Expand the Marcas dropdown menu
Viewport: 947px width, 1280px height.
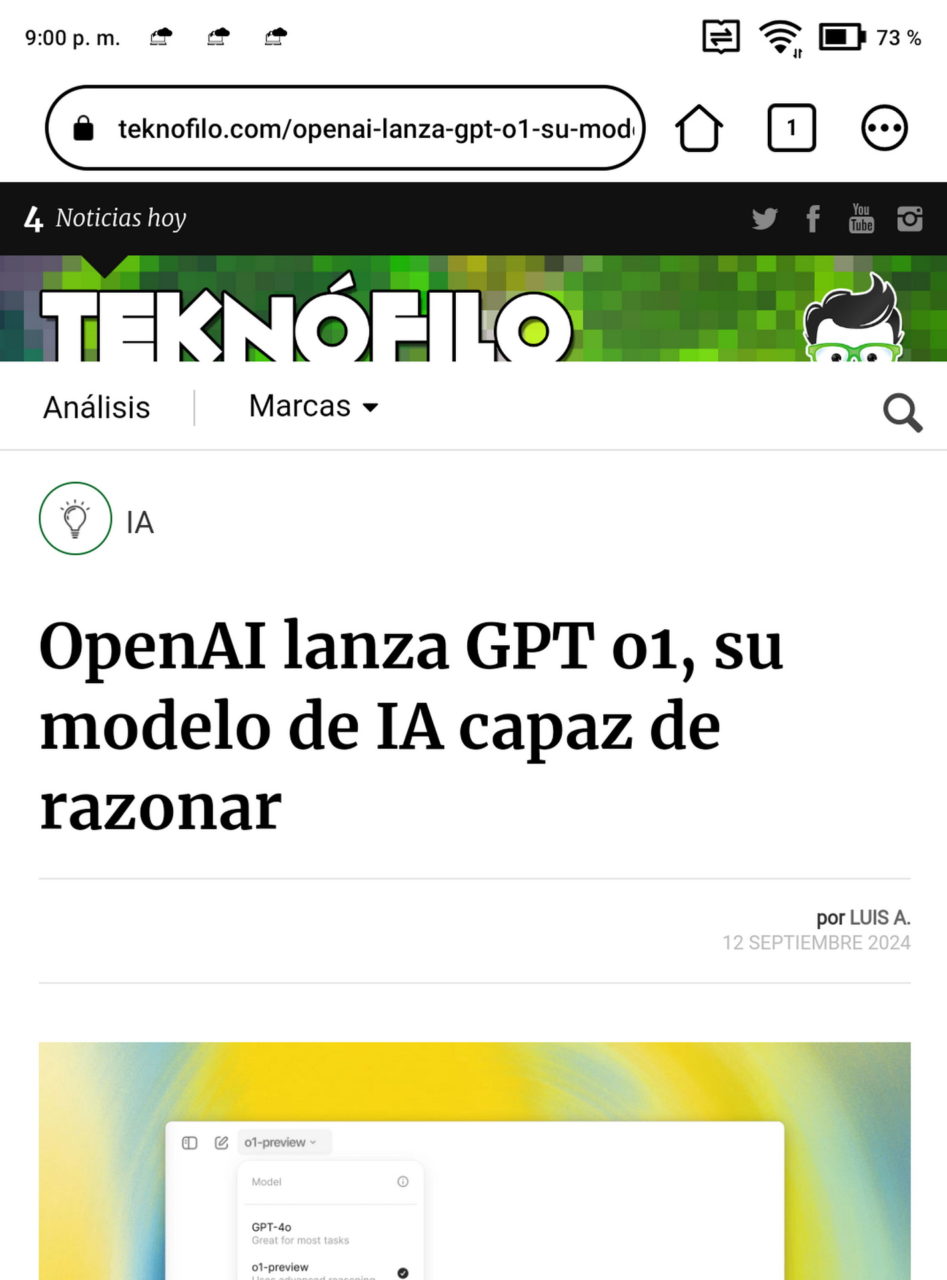point(313,406)
